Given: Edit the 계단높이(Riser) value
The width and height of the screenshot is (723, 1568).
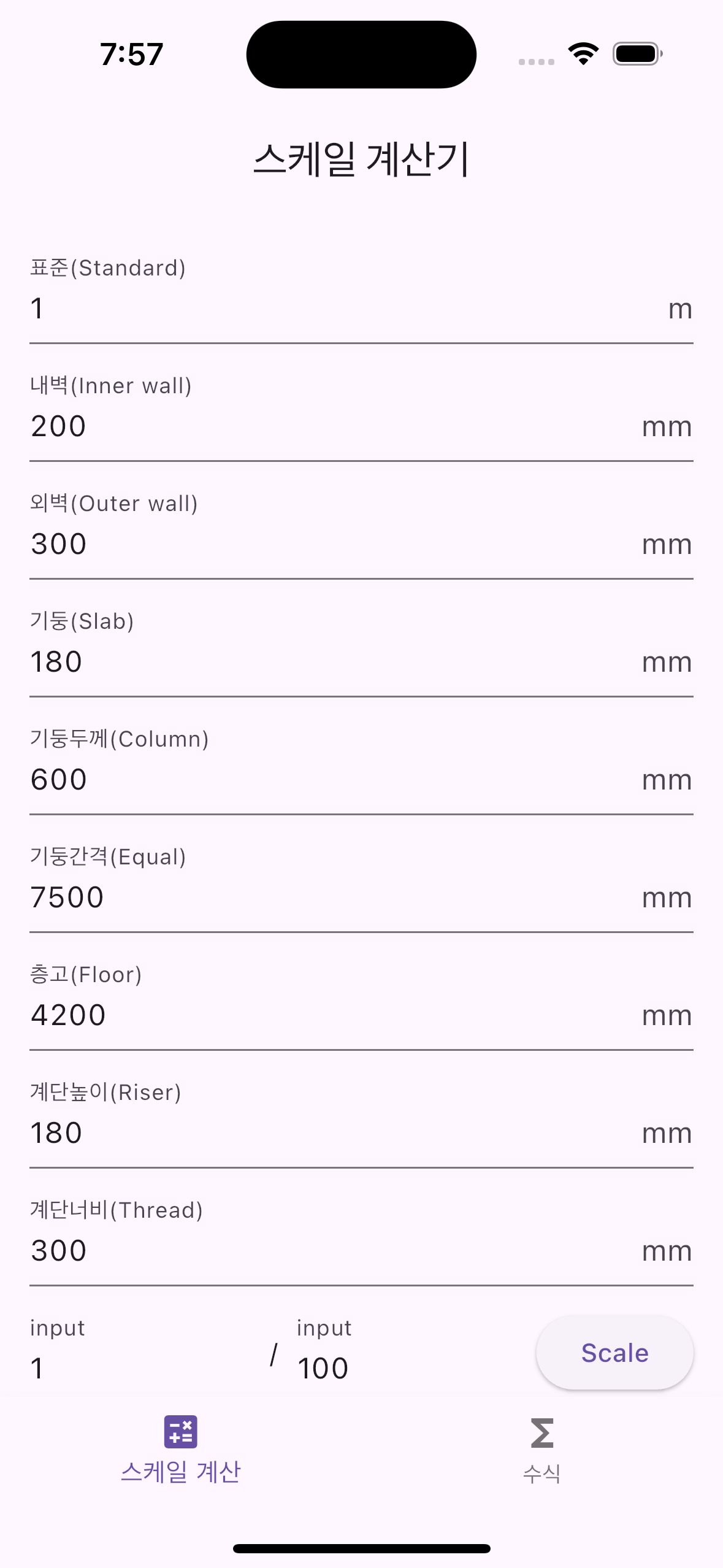Looking at the screenshot, I should point(331,1132).
